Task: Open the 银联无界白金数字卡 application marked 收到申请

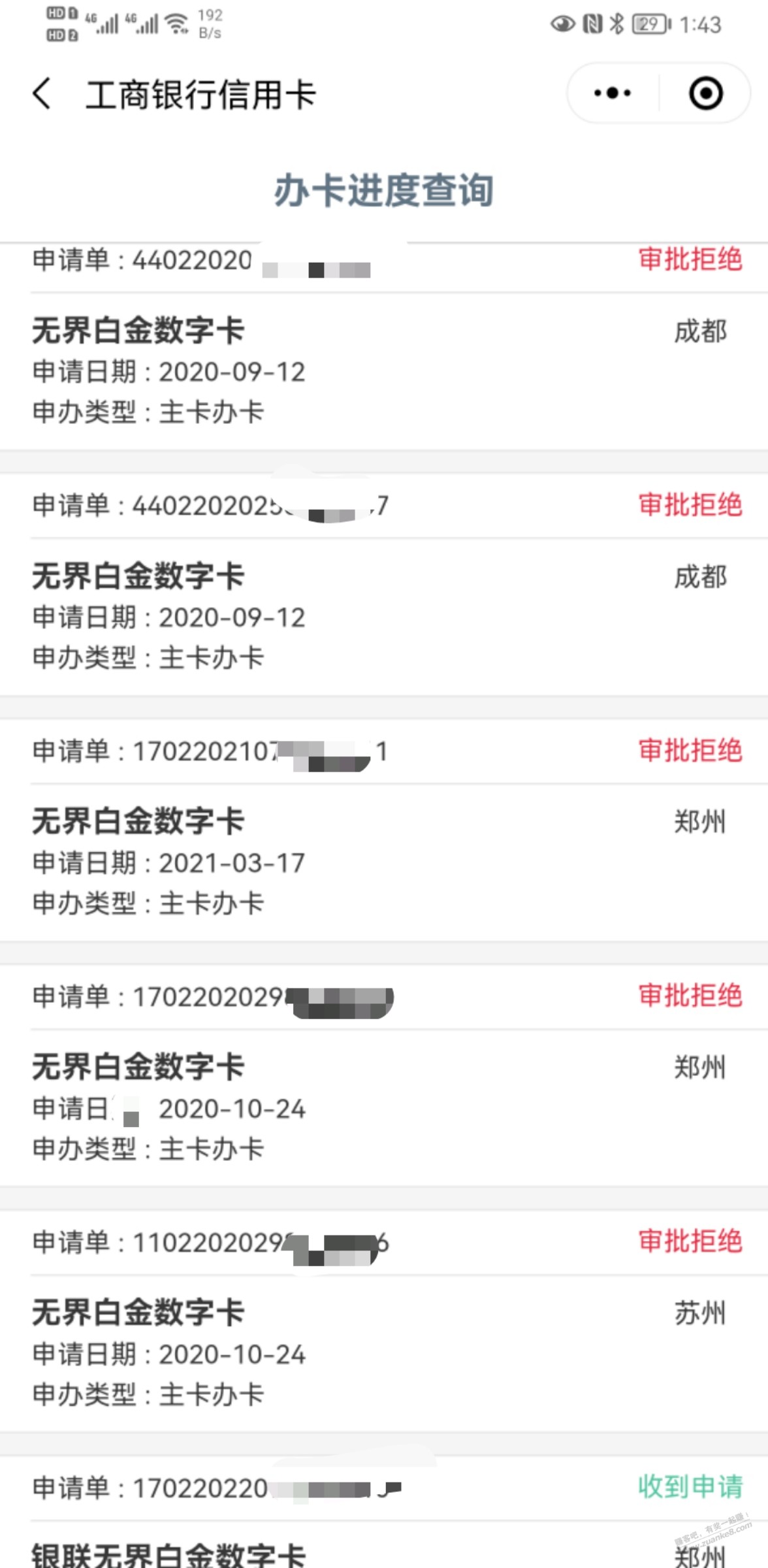Action: tap(384, 1512)
